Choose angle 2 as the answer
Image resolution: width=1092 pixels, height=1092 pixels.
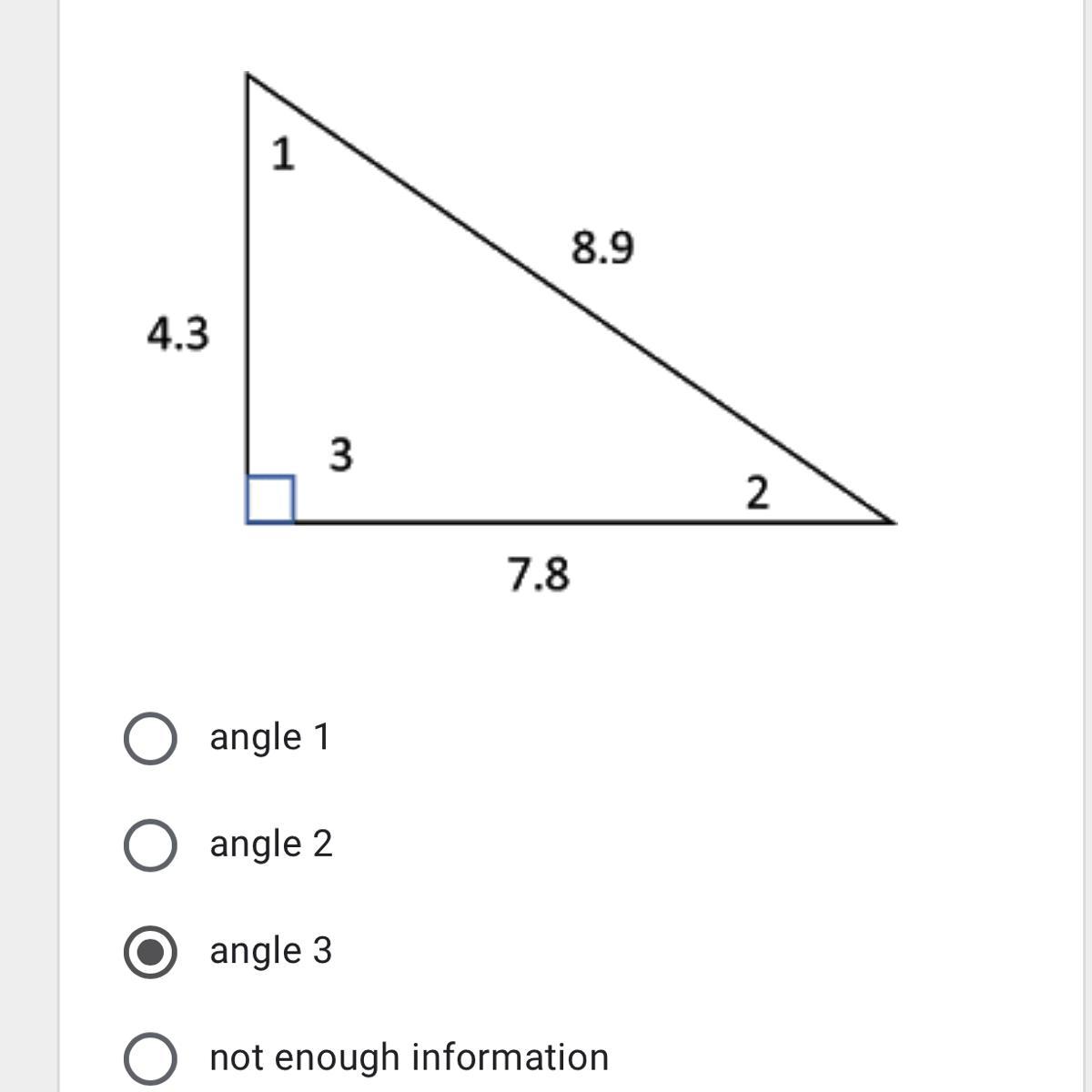click(x=150, y=844)
